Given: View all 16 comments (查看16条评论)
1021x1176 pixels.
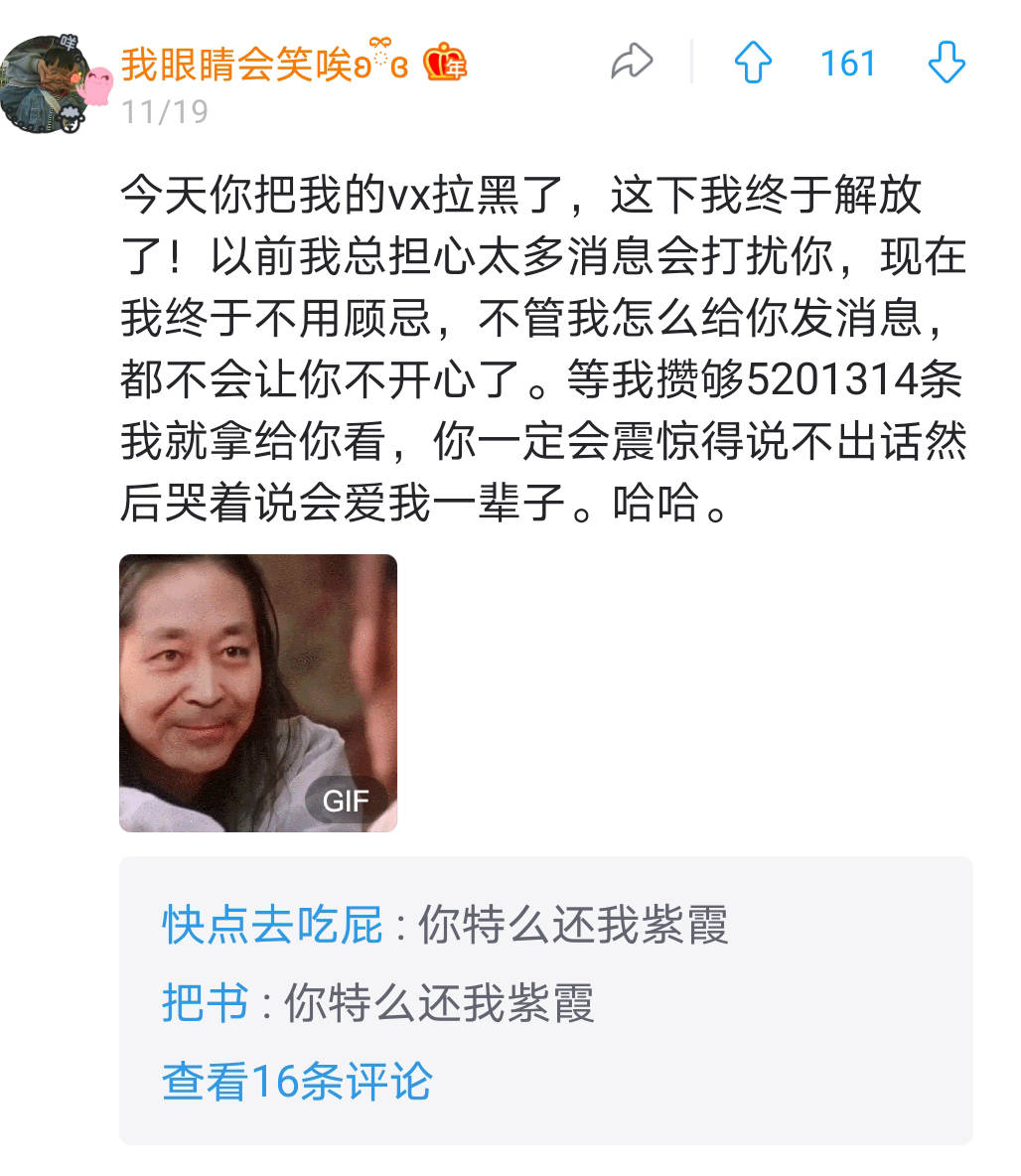Looking at the screenshot, I should click(x=297, y=1081).
